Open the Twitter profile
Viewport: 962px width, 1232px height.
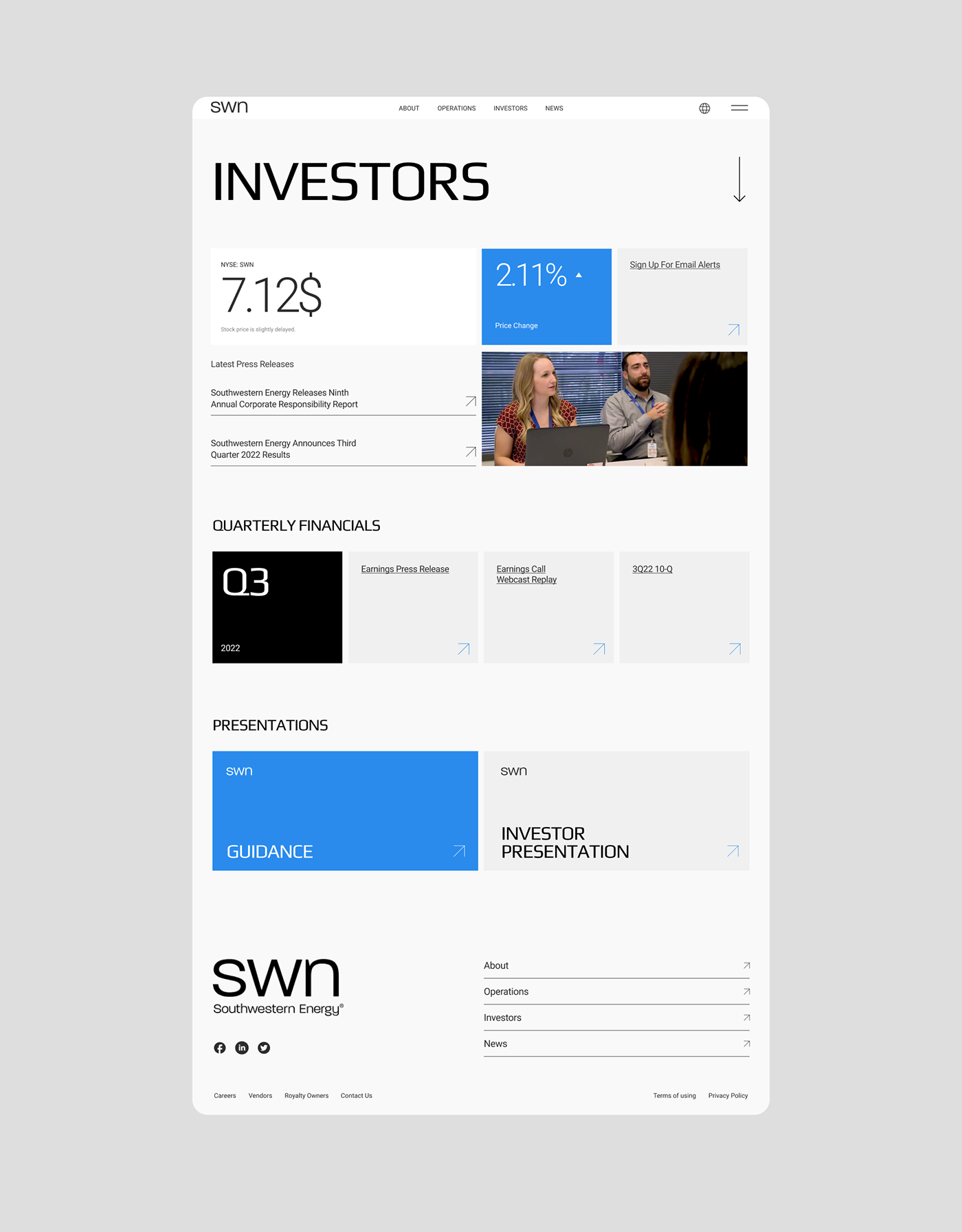[264, 1048]
